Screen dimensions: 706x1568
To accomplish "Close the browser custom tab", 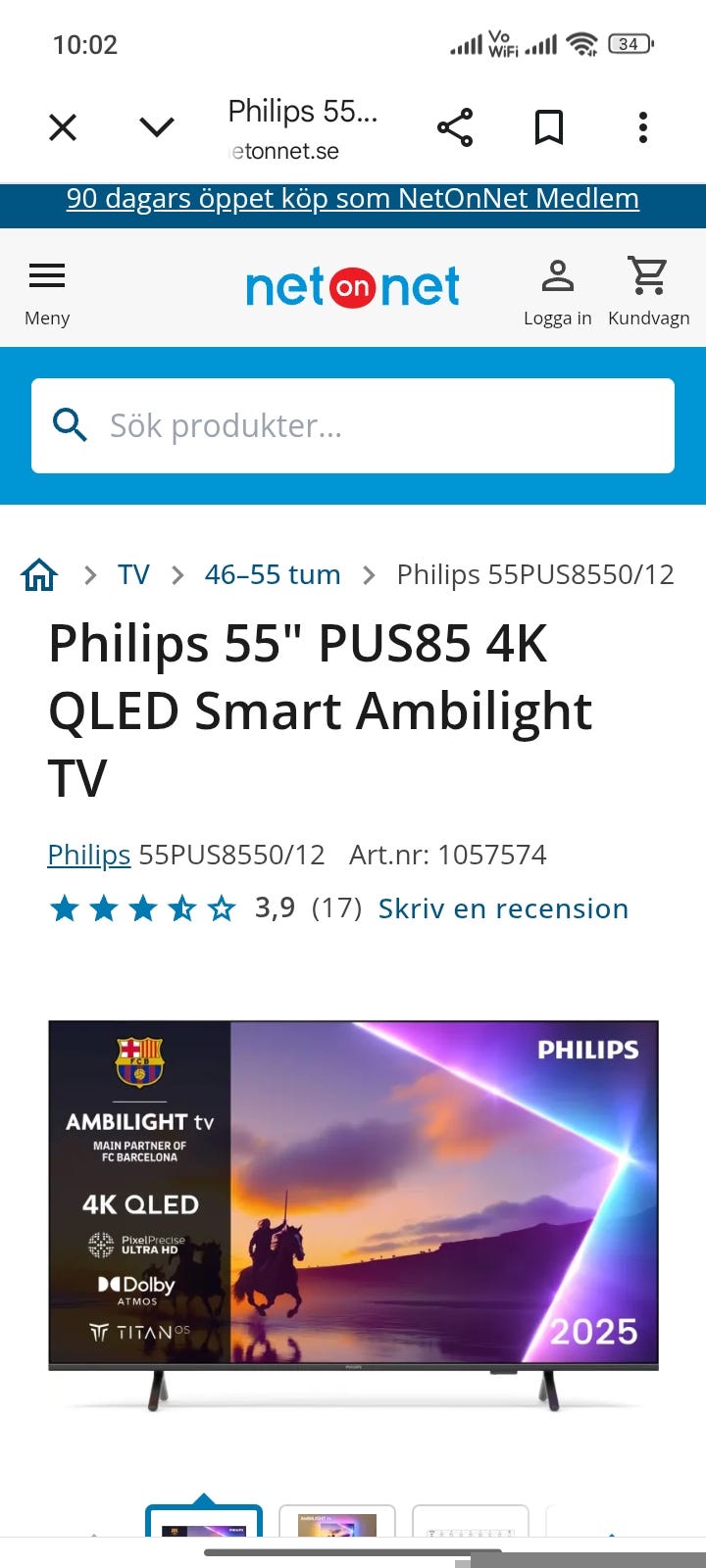I will click(x=63, y=127).
